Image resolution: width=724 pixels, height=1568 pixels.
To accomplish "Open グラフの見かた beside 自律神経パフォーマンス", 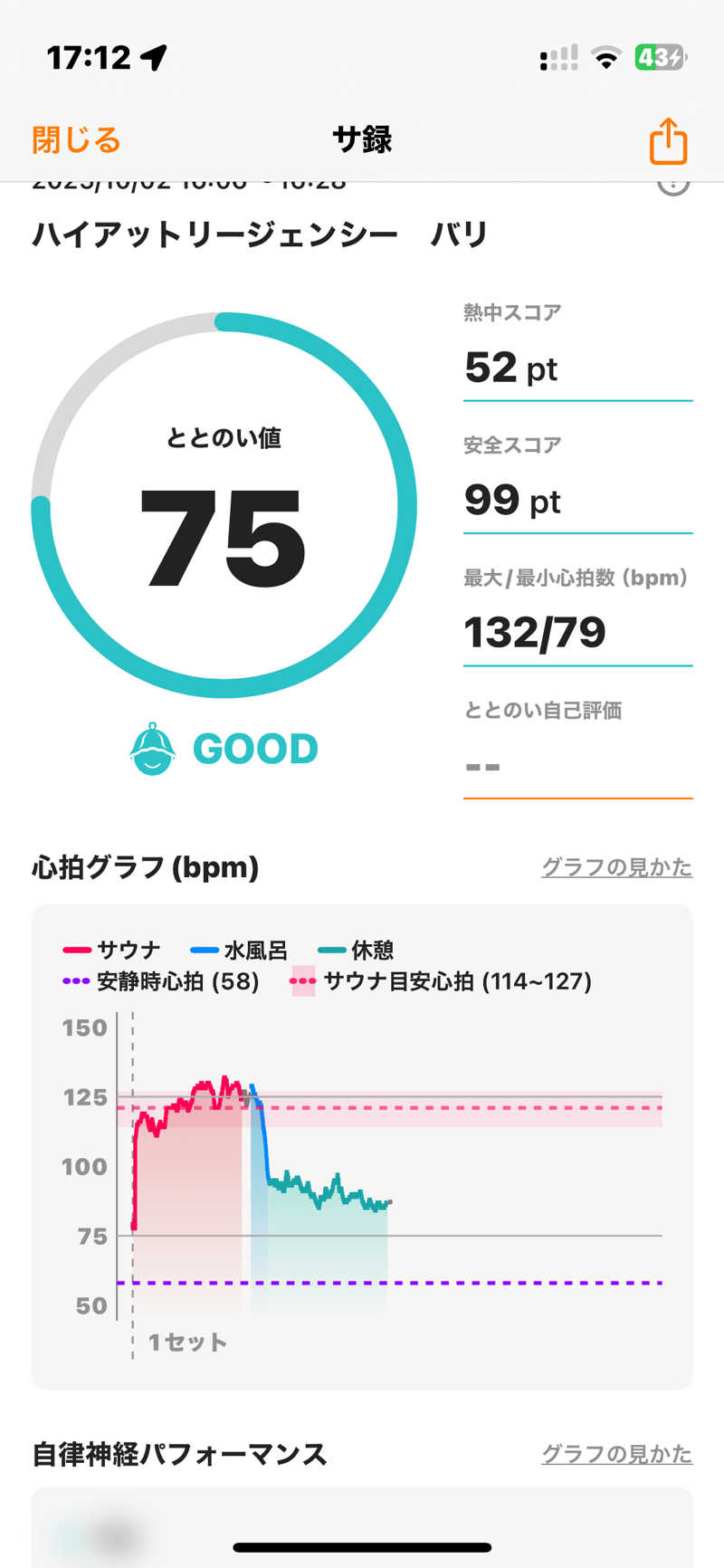I will [616, 1454].
